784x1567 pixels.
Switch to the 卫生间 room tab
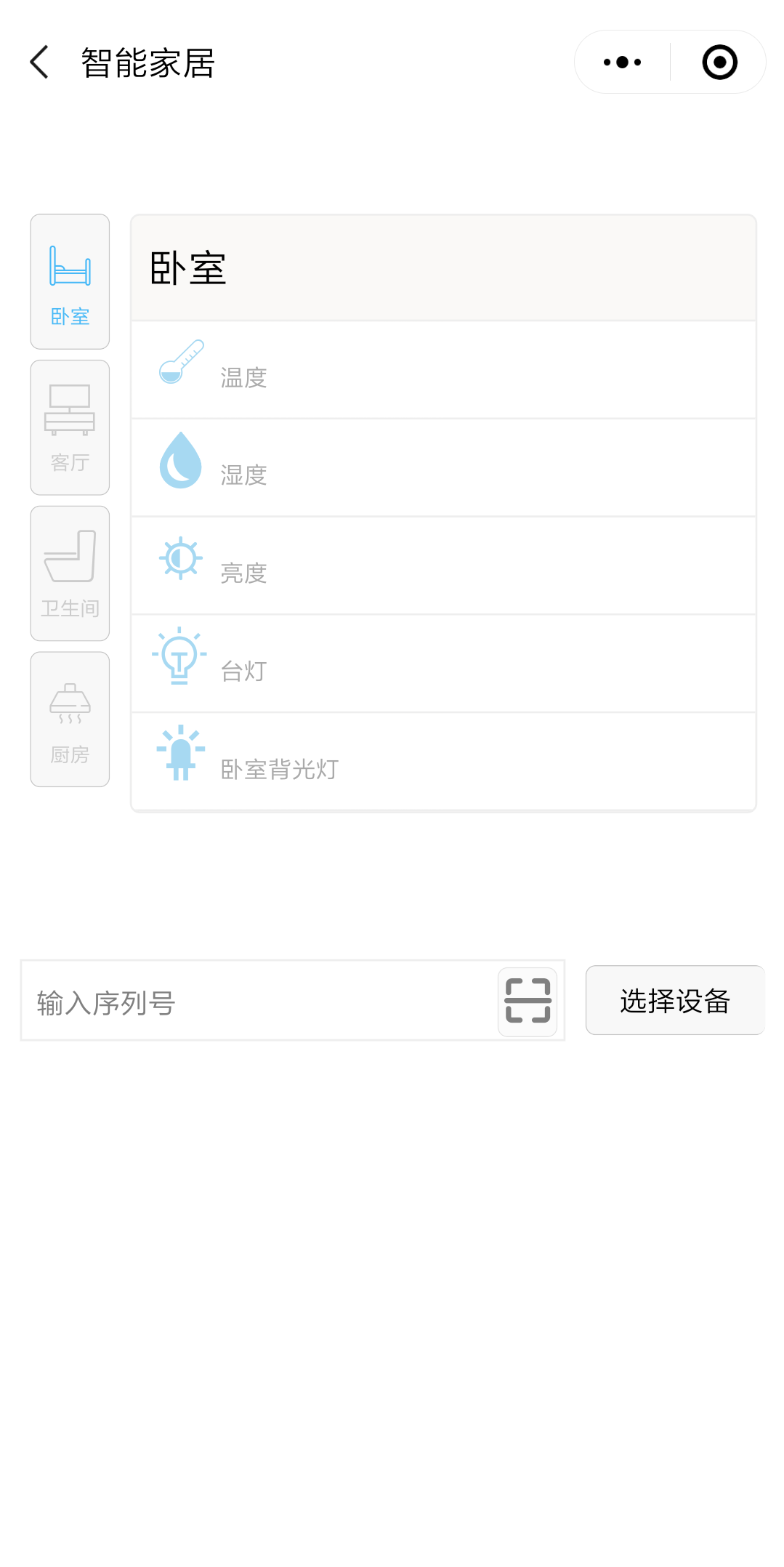pos(70,574)
